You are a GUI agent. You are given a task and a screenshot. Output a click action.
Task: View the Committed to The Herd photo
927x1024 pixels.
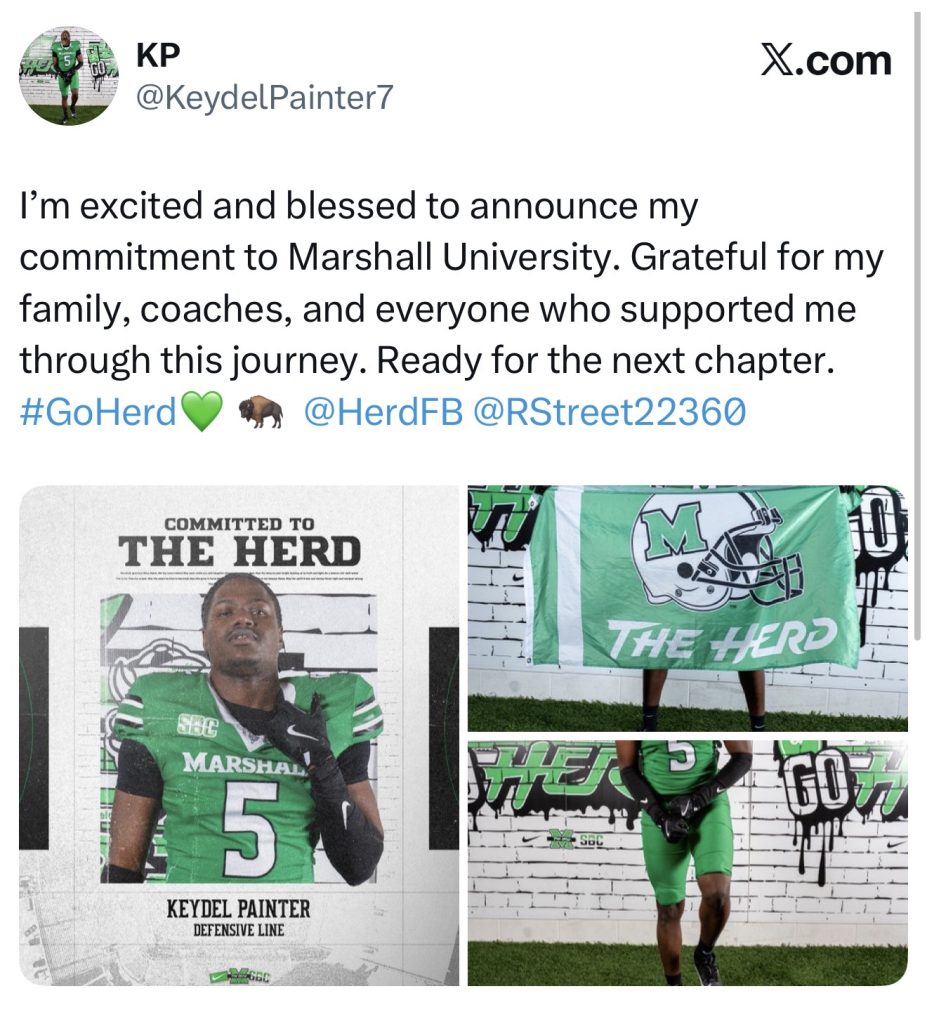coord(239,735)
